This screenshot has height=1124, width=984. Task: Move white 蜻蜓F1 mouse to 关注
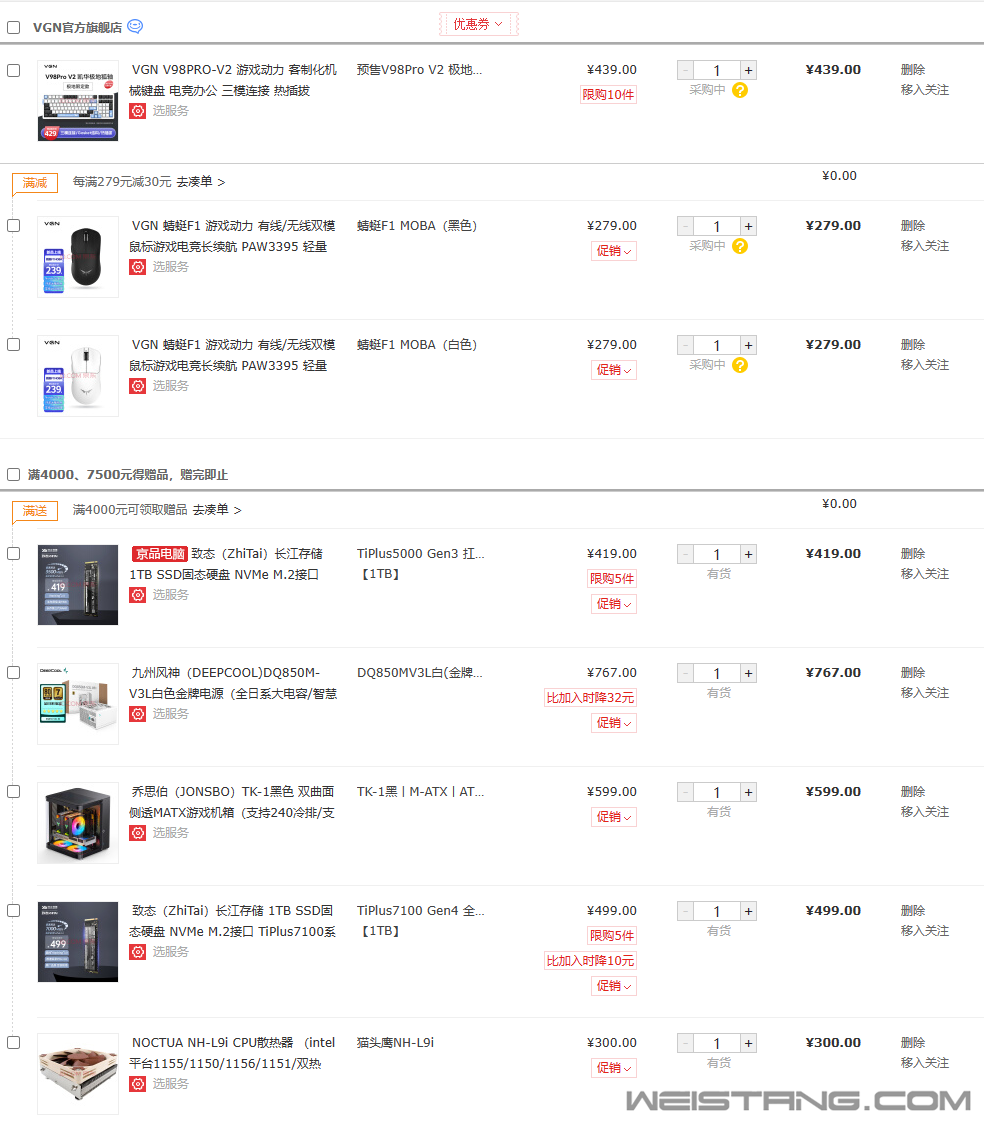point(924,365)
